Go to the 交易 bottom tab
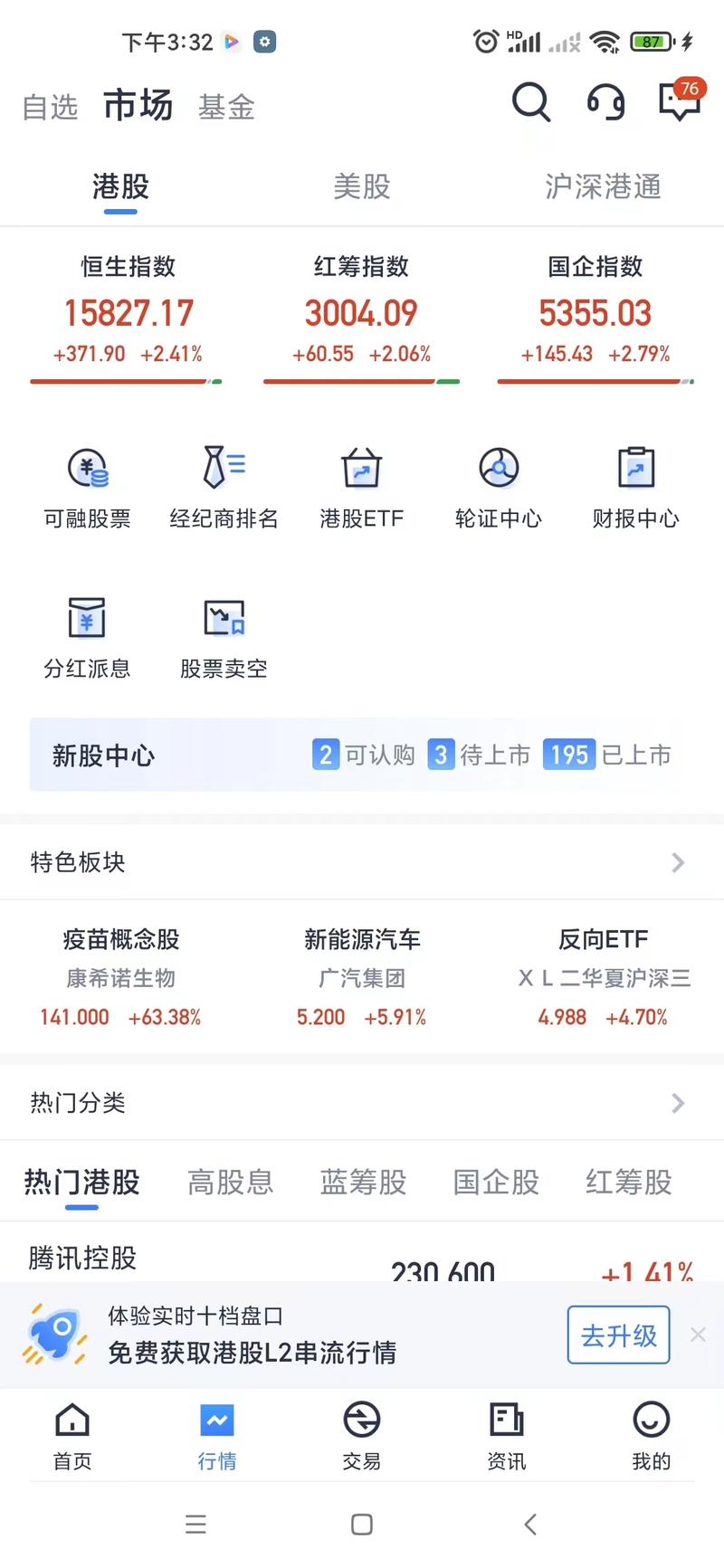 [x=362, y=1434]
